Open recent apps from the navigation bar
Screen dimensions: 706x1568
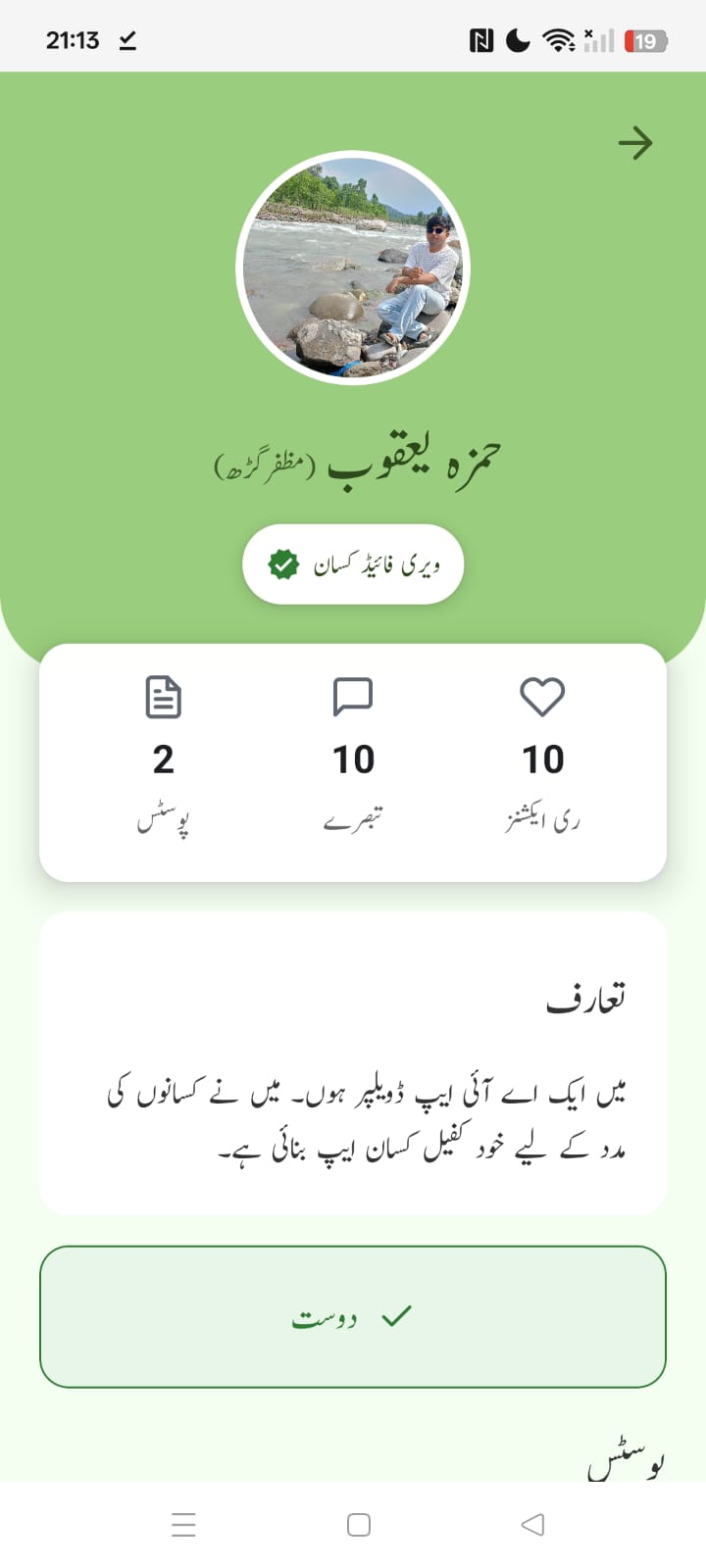183,1525
